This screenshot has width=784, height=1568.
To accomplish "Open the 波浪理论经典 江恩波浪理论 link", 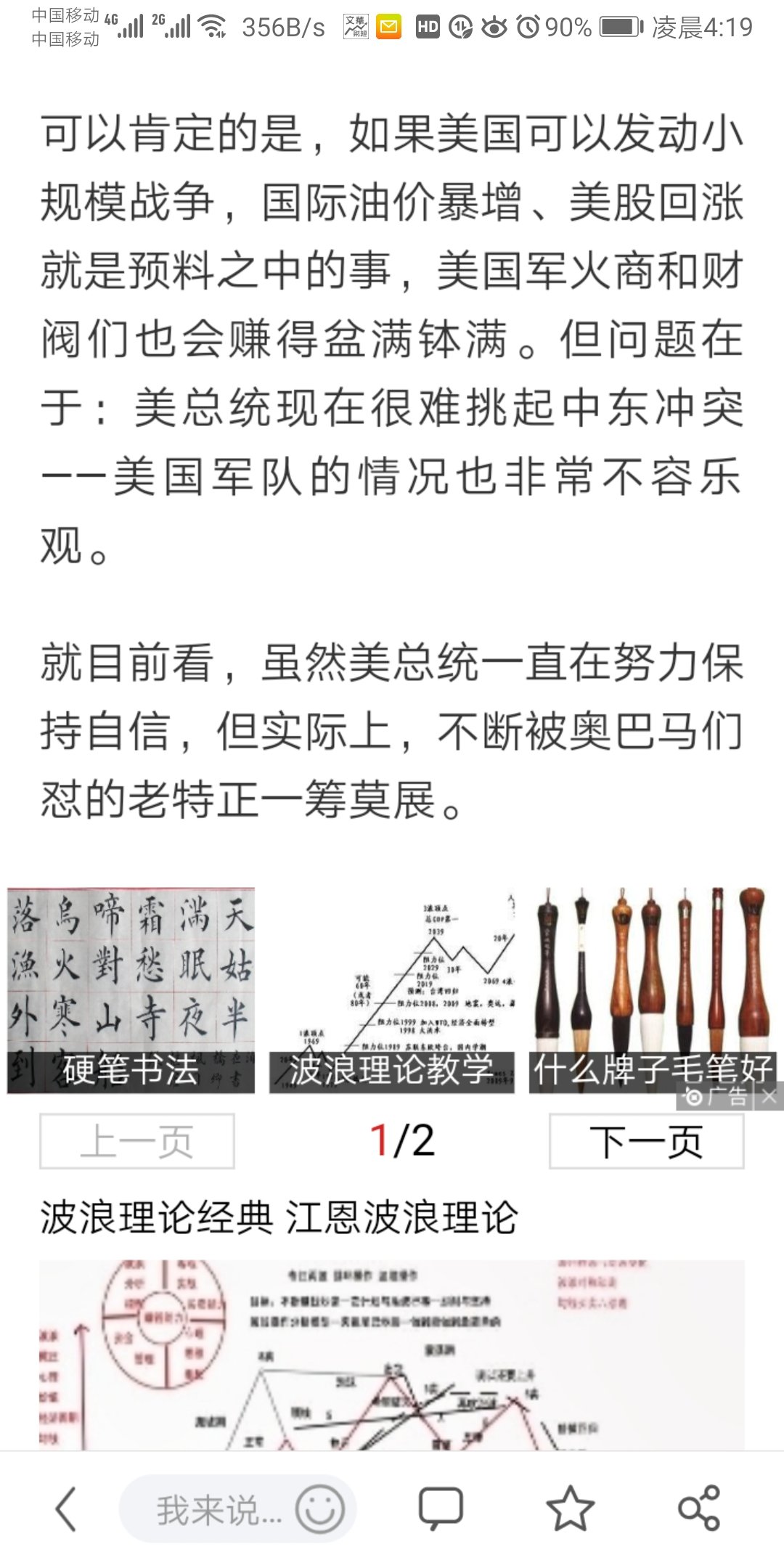I will (279, 1218).
